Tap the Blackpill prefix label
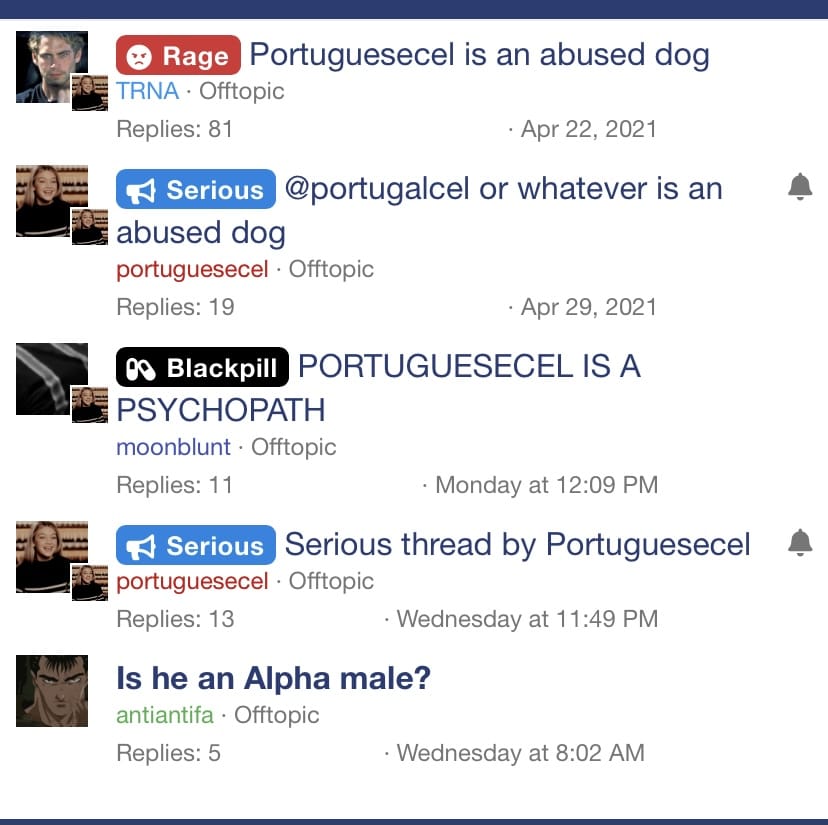Viewport: 828px width, 825px height. pyautogui.click(x=202, y=368)
